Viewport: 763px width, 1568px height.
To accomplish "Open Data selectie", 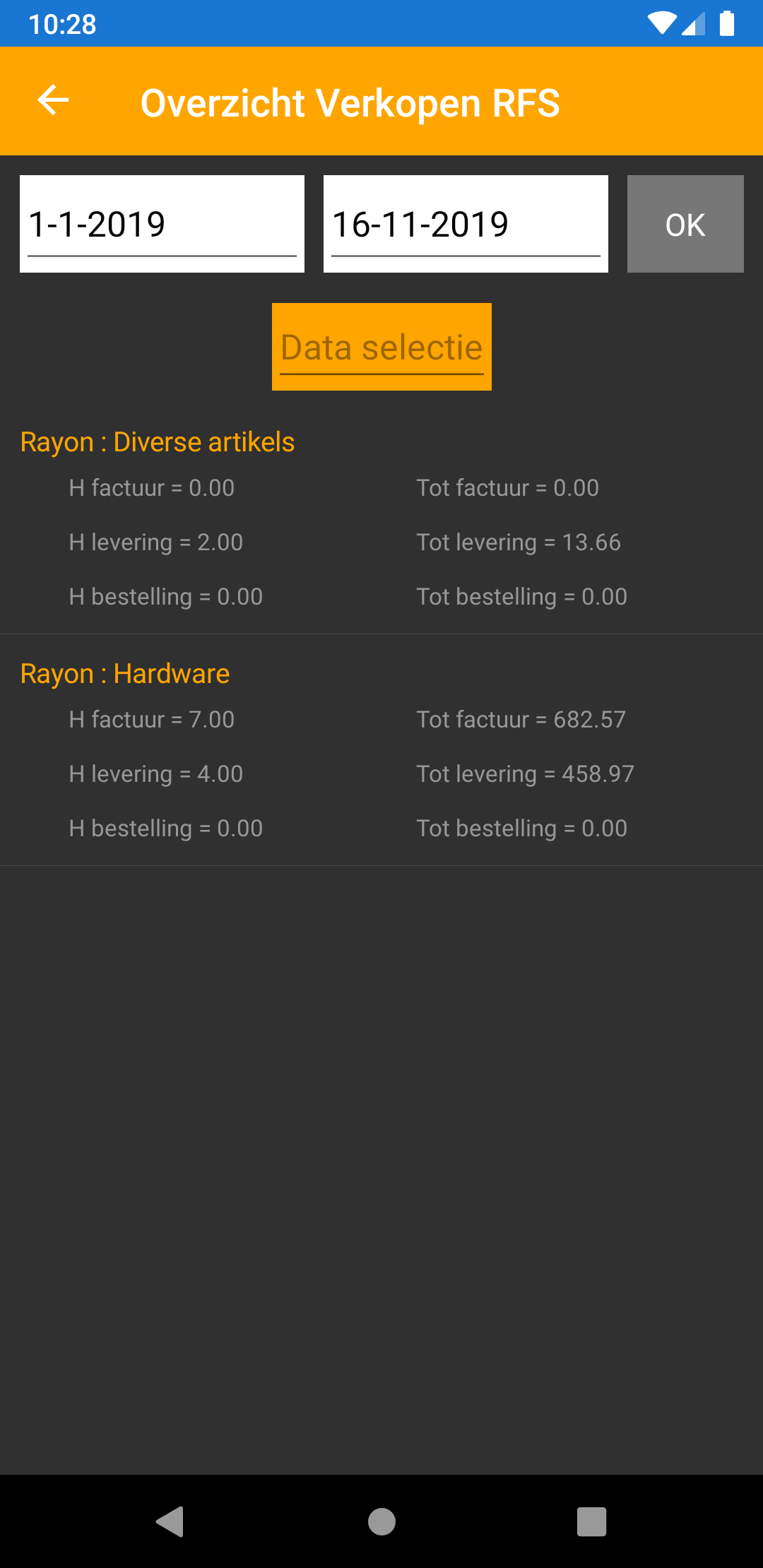I will [x=381, y=347].
